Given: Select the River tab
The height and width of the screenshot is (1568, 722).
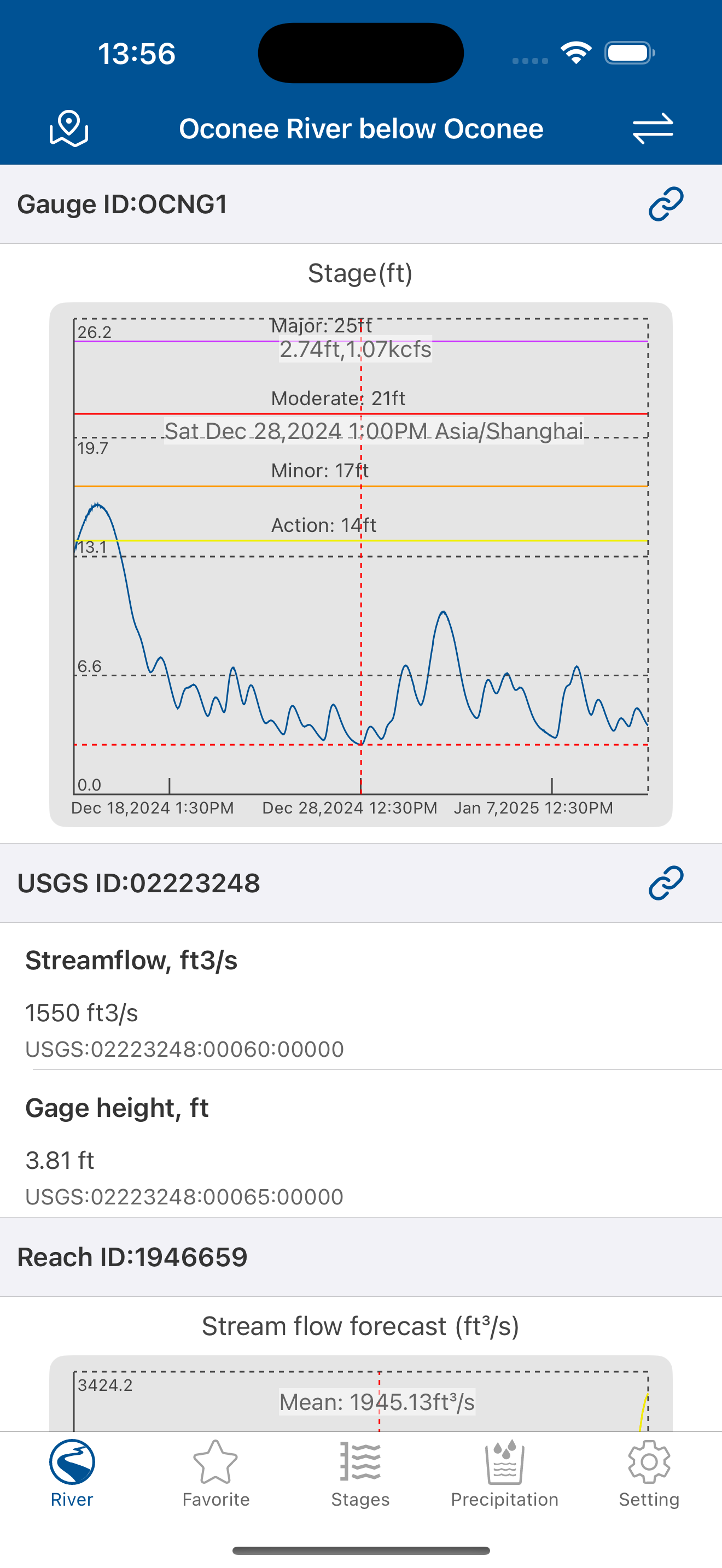Looking at the screenshot, I should coord(72,1473).
